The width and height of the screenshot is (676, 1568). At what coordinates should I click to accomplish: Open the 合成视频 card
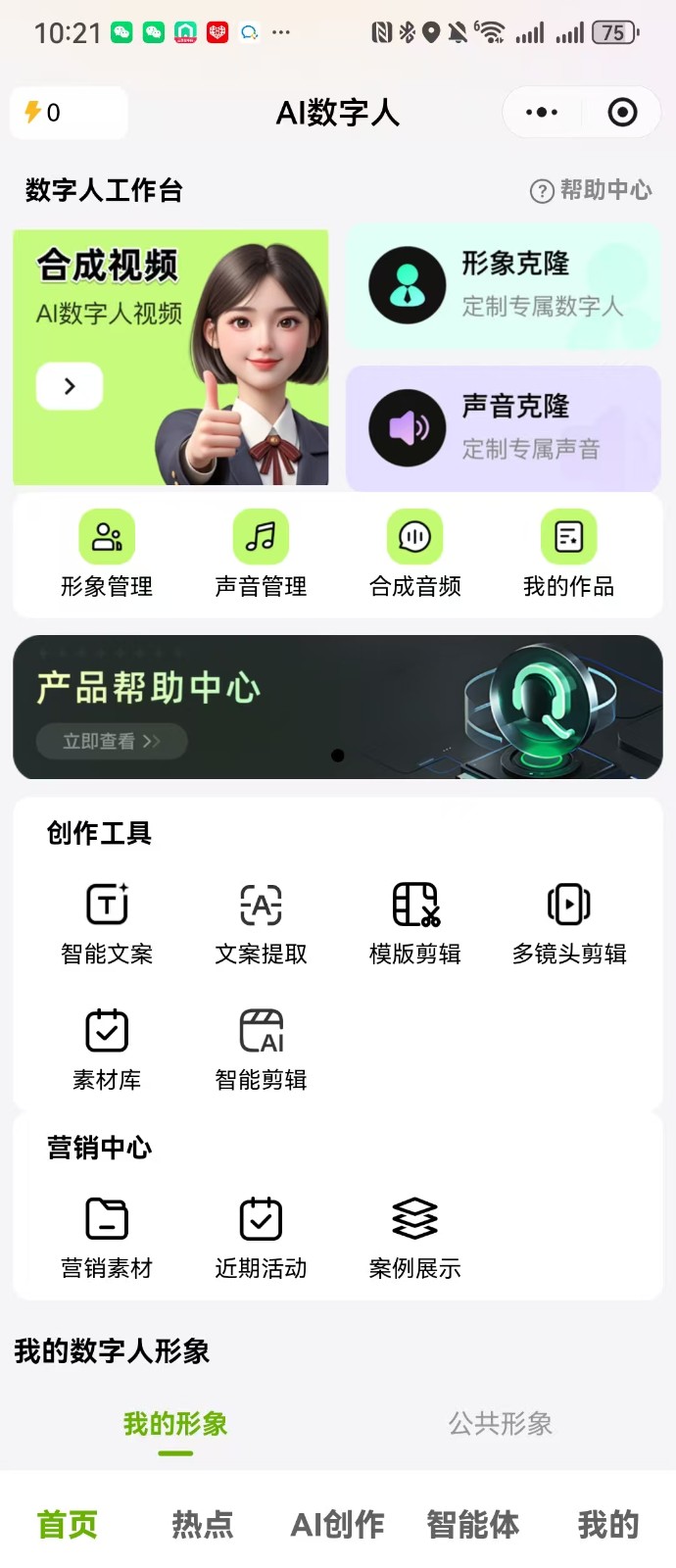tap(170, 358)
